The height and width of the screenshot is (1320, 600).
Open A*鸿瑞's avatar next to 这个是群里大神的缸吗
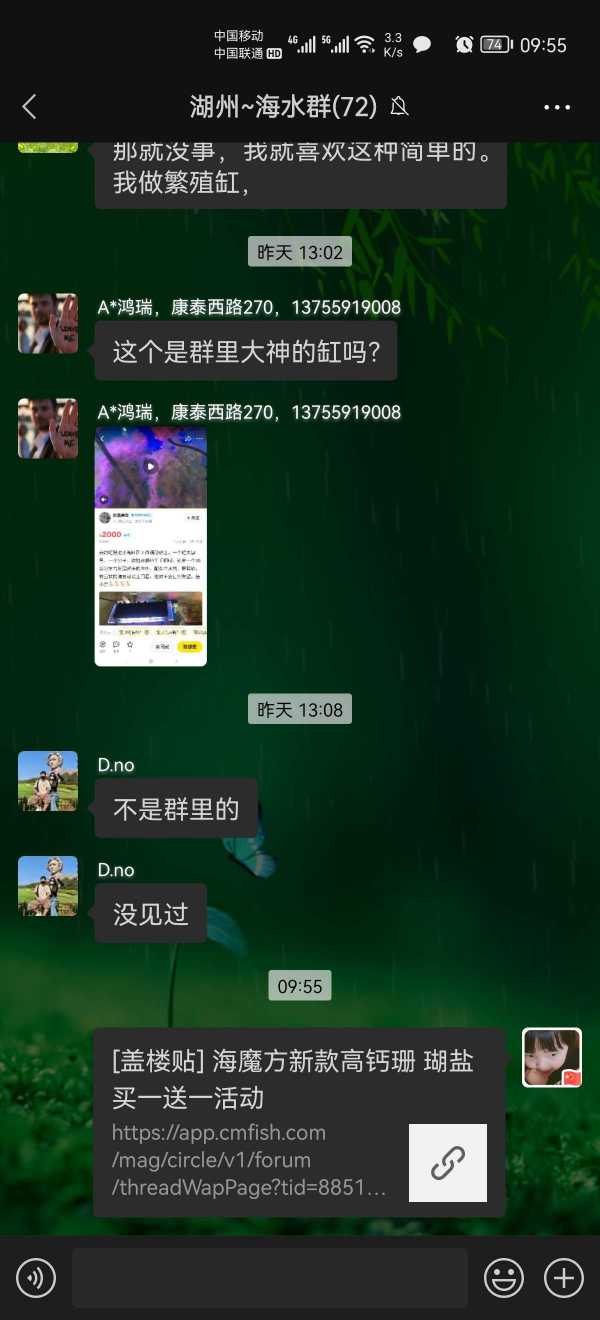(x=48, y=323)
